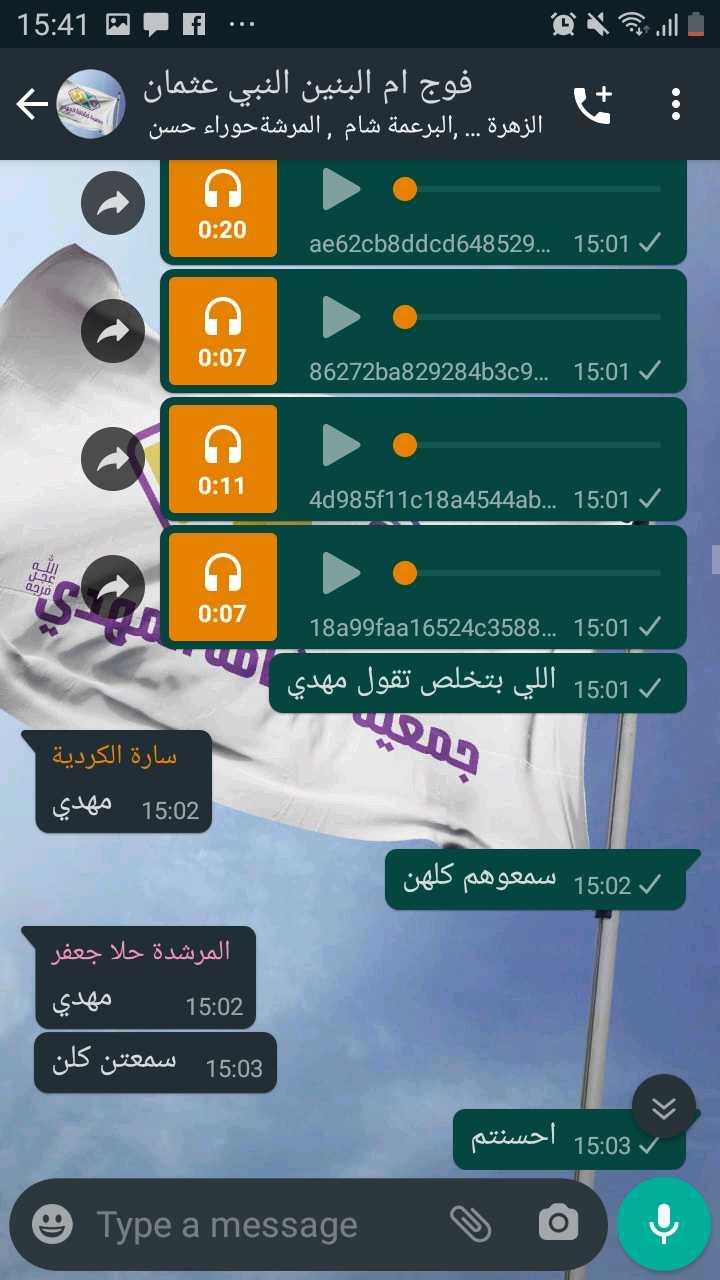
Task: Forward the 0:11 audio message
Action: point(112,459)
